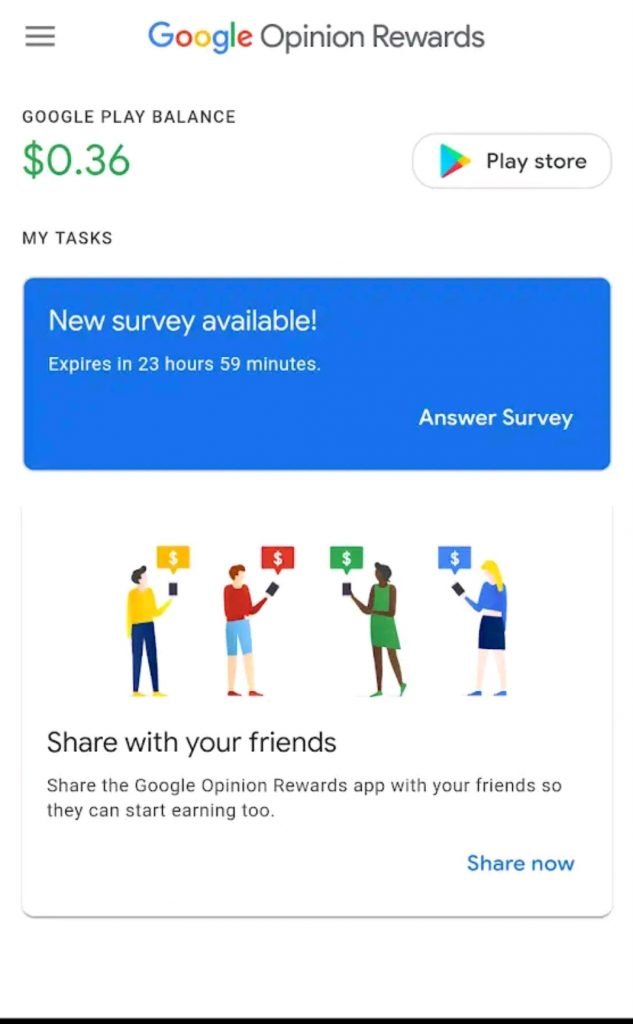
Task: Open the hamburger navigation menu
Action: coord(40,36)
